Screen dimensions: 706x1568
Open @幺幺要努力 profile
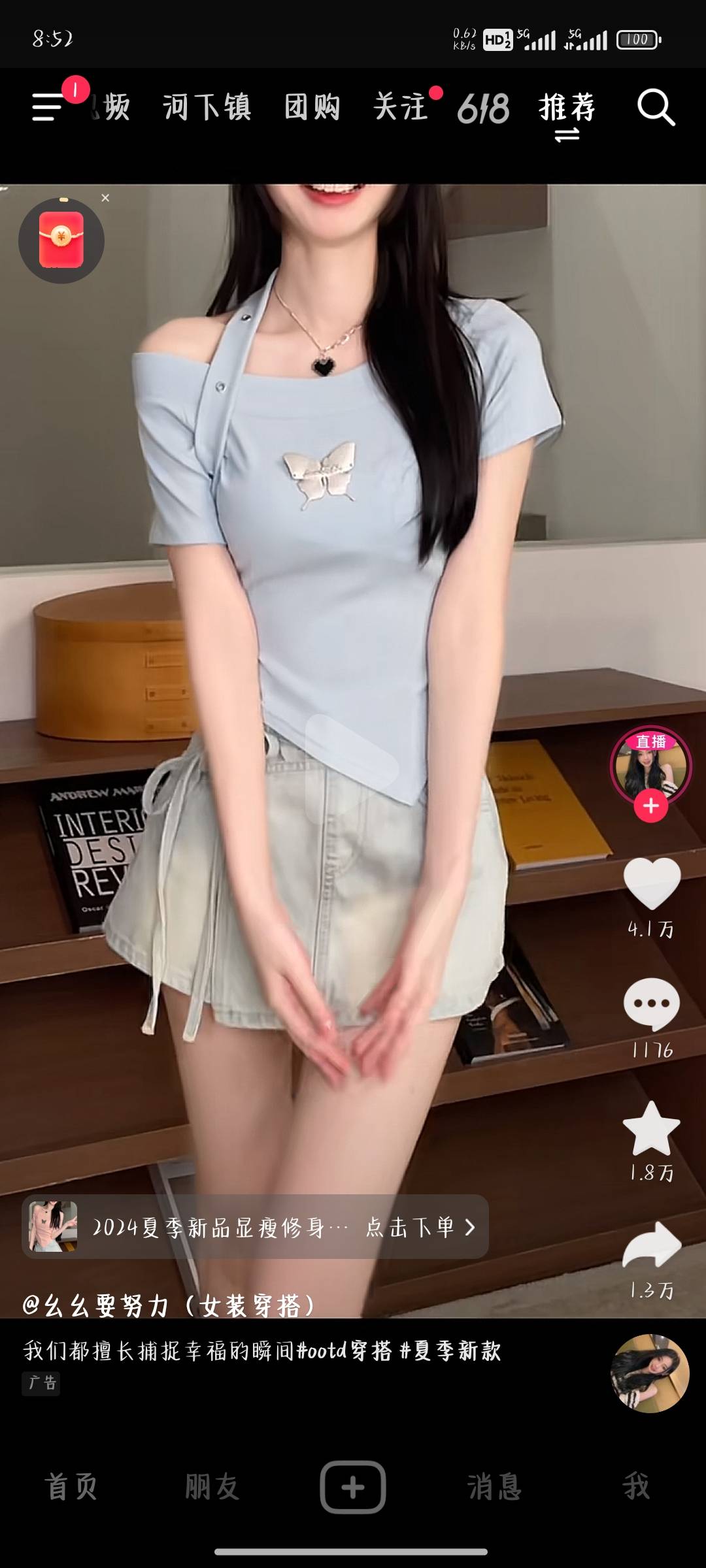pos(169,1305)
